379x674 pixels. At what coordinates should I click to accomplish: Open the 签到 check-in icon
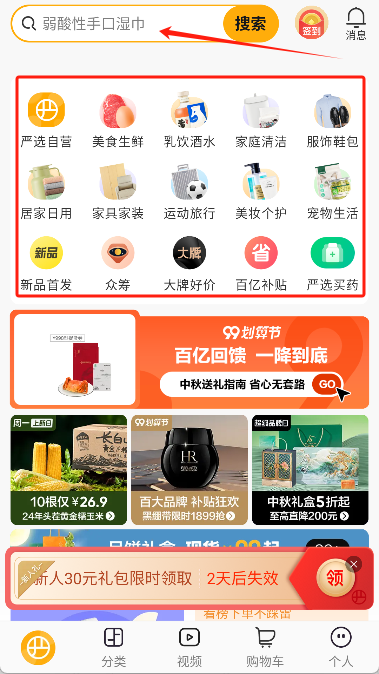pos(312,23)
